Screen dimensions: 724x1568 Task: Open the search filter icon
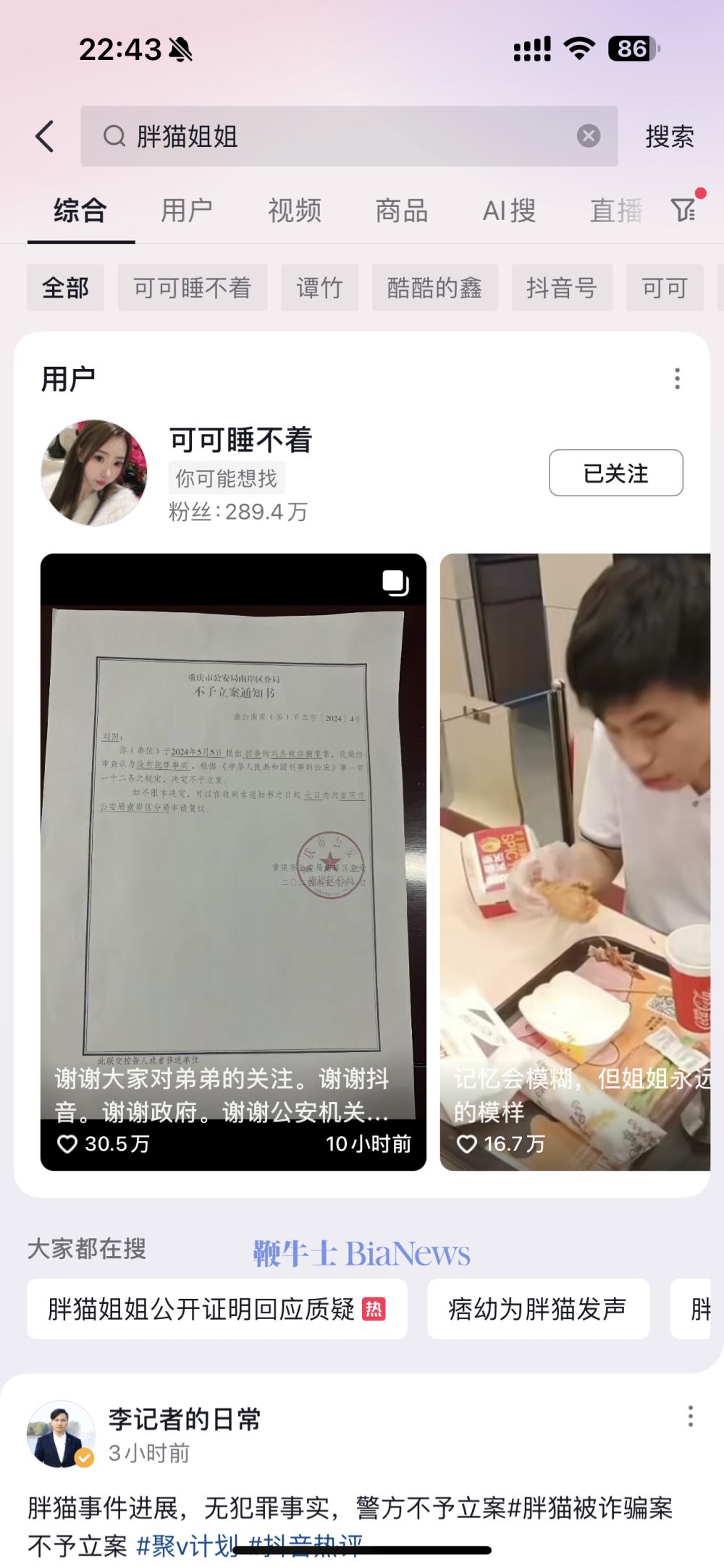coord(683,210)
